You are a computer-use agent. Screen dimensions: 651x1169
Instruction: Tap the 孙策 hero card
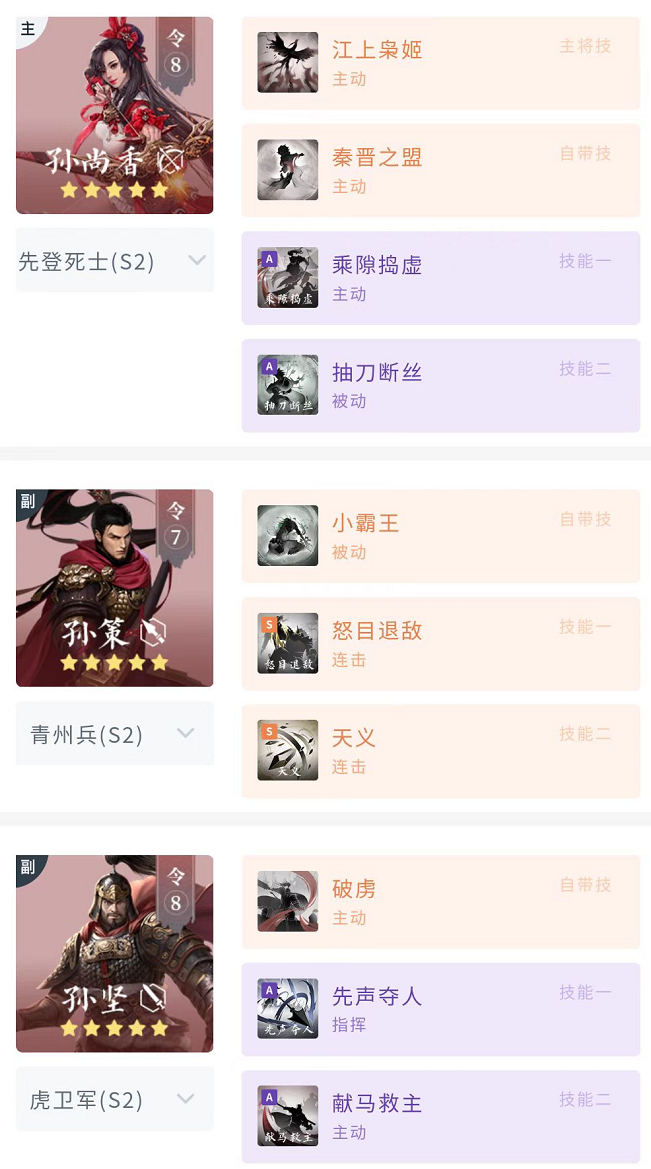coord(115,588)
